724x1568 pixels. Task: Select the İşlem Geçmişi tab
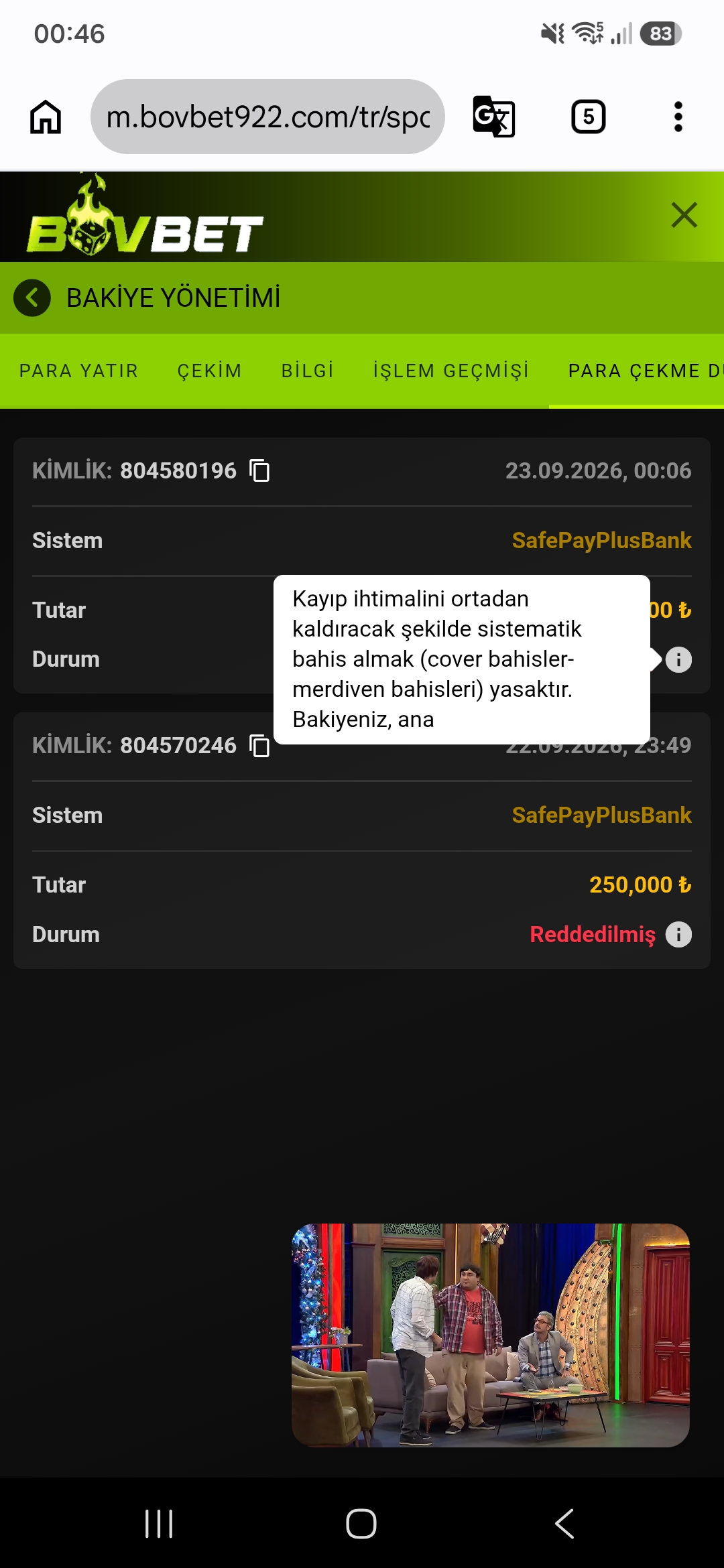(x=451, y=371)
